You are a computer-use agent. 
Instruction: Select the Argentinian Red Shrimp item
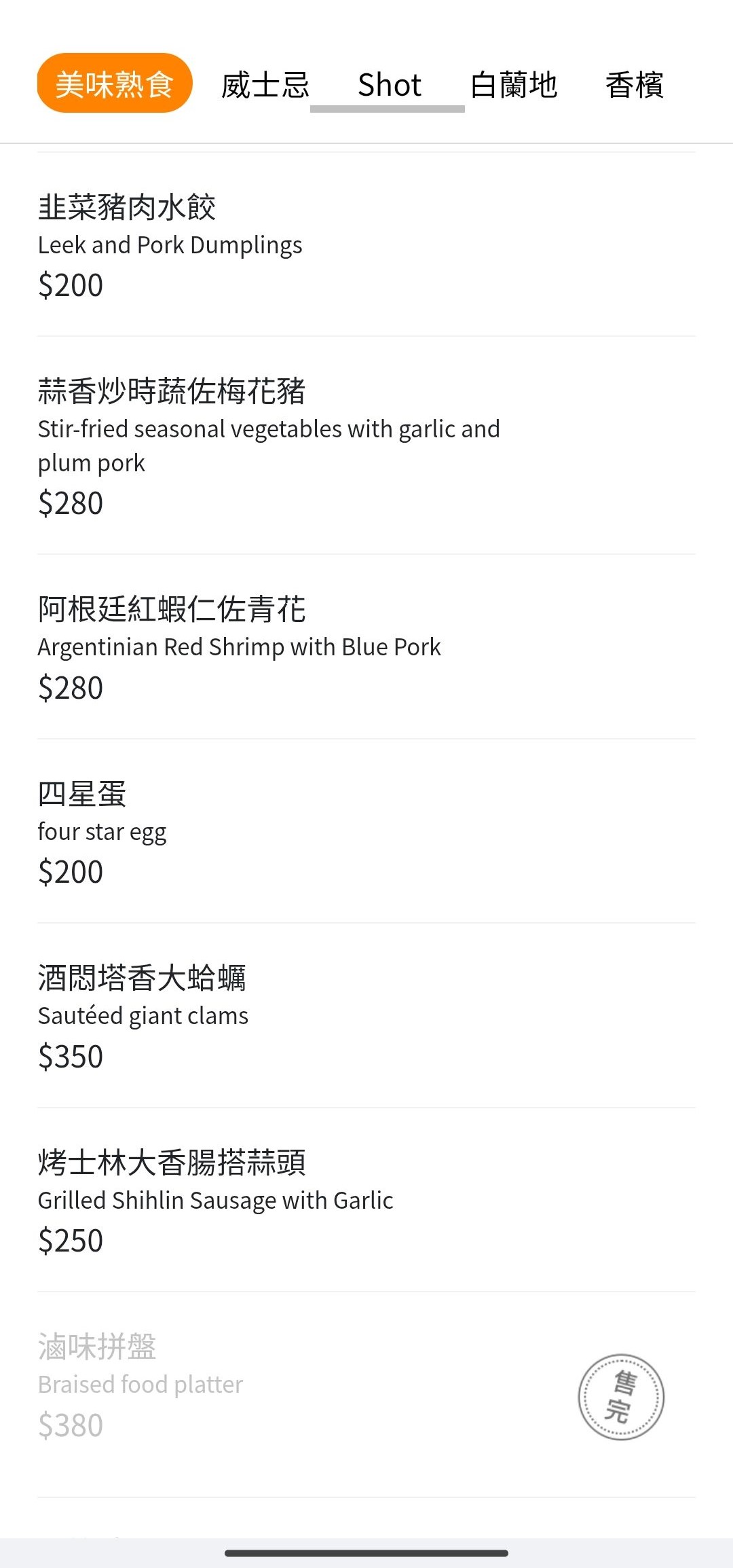pyautogui.click(x=239, y=647)
